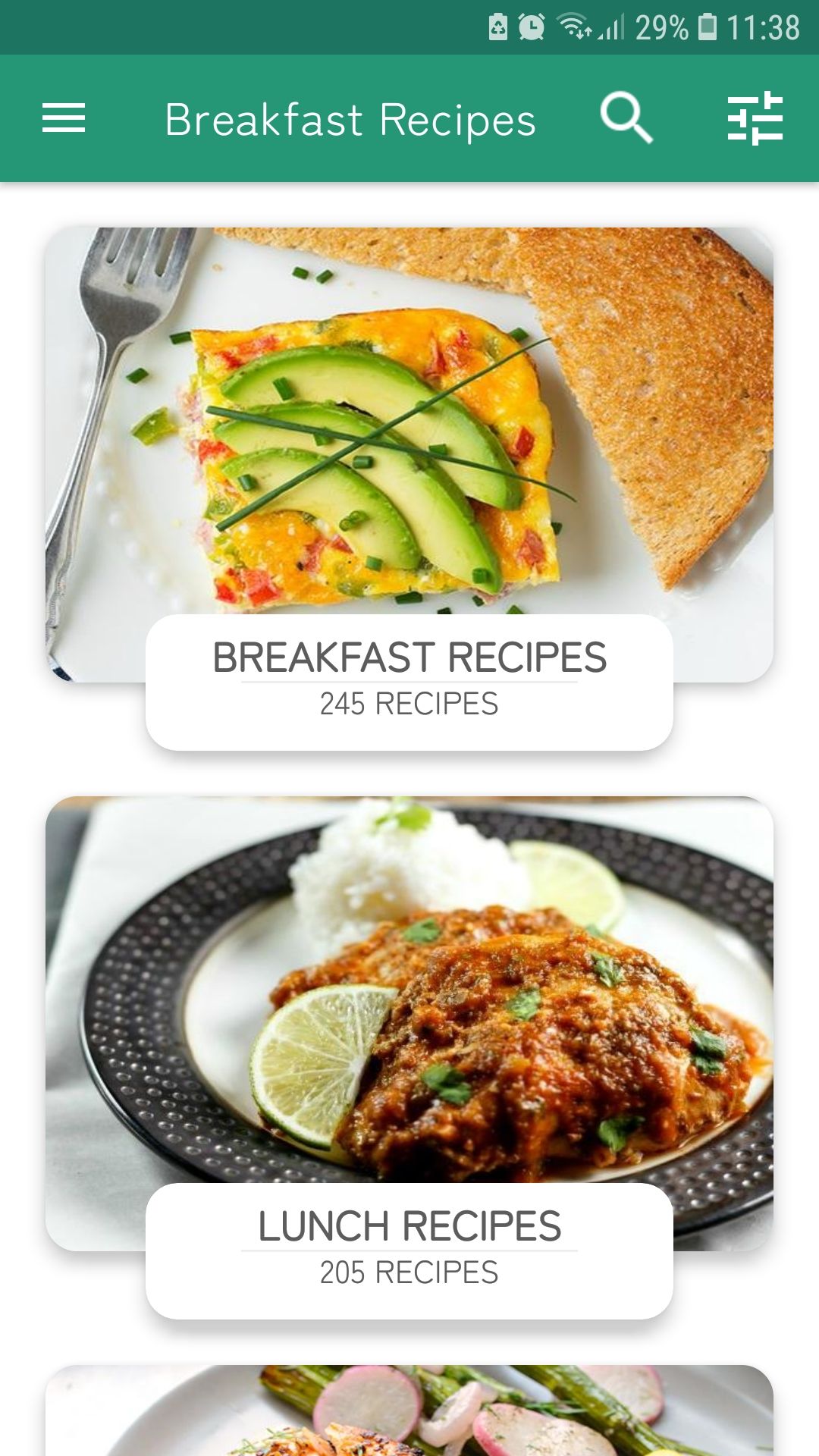
Task: Tap the battery indicator in the status bar
Action: (x=707, y=23)
